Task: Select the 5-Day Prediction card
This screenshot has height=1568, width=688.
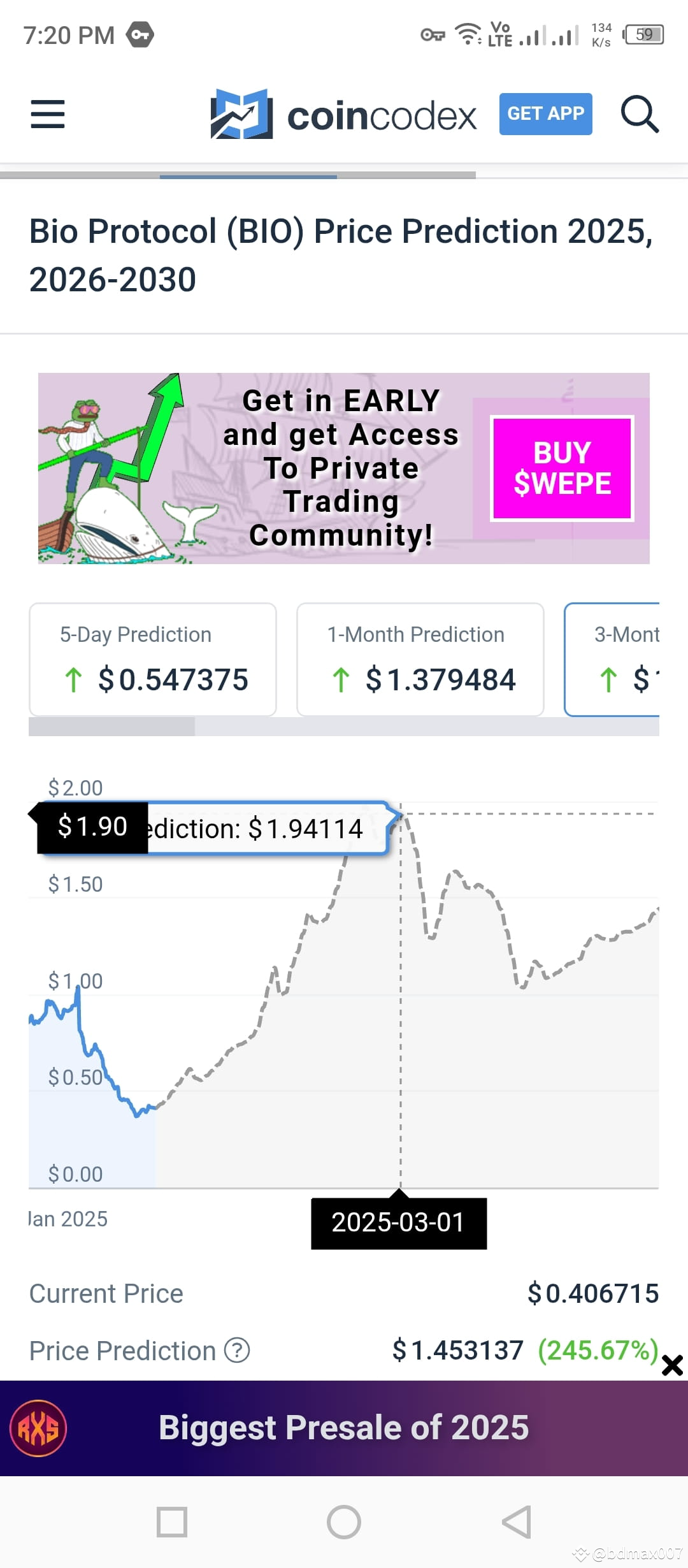Action: point(152,658)
